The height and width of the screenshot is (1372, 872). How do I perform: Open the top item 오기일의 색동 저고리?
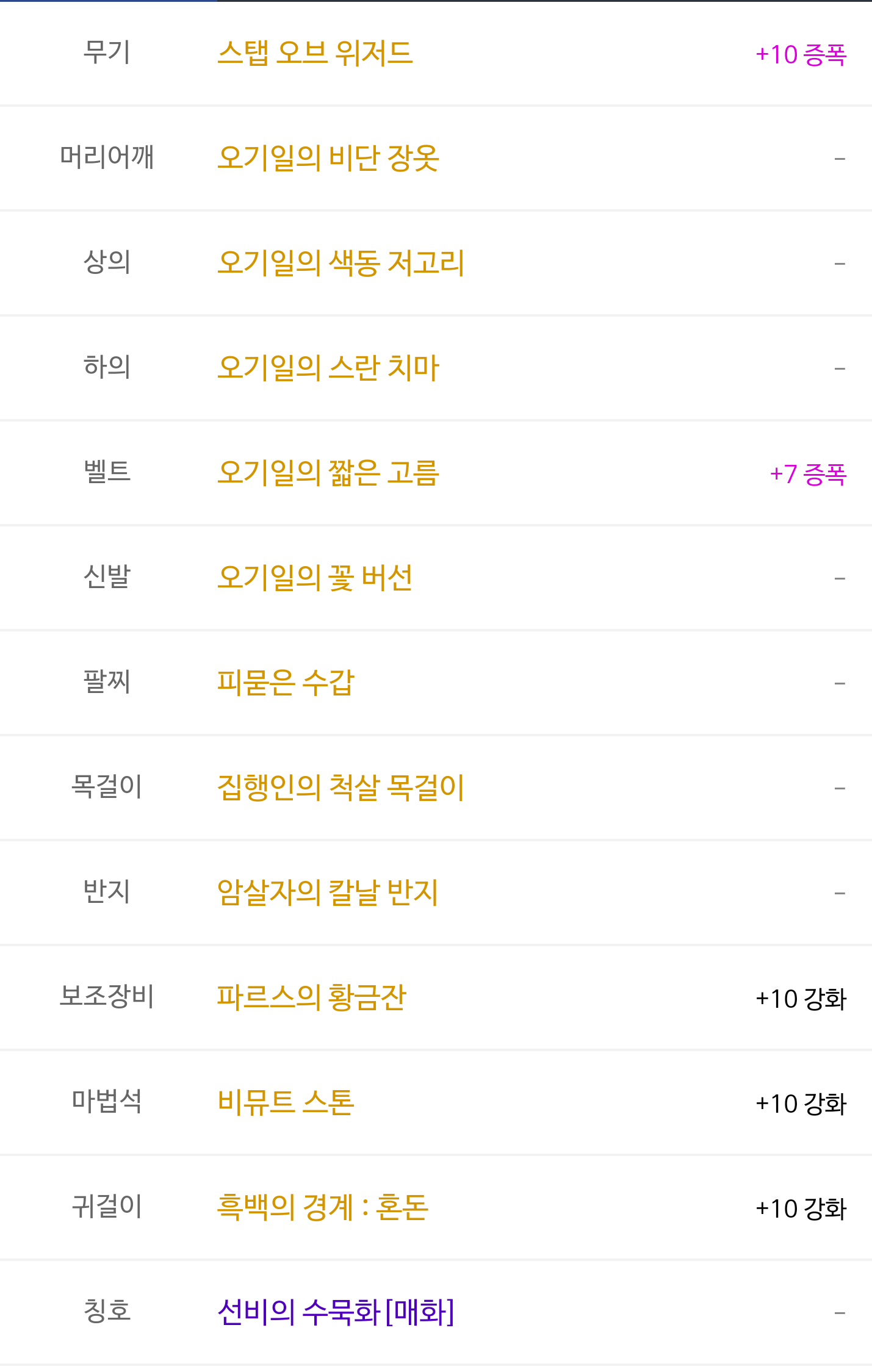tap(341, 263)
